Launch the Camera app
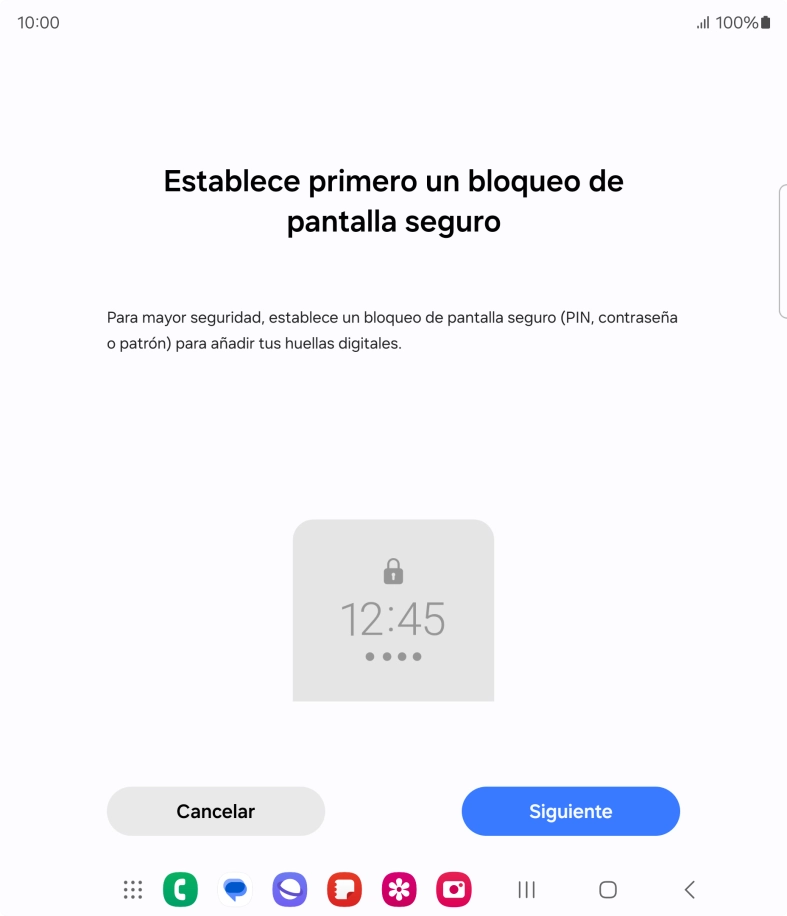Screen dimensions: 787x916 point(453,889)
